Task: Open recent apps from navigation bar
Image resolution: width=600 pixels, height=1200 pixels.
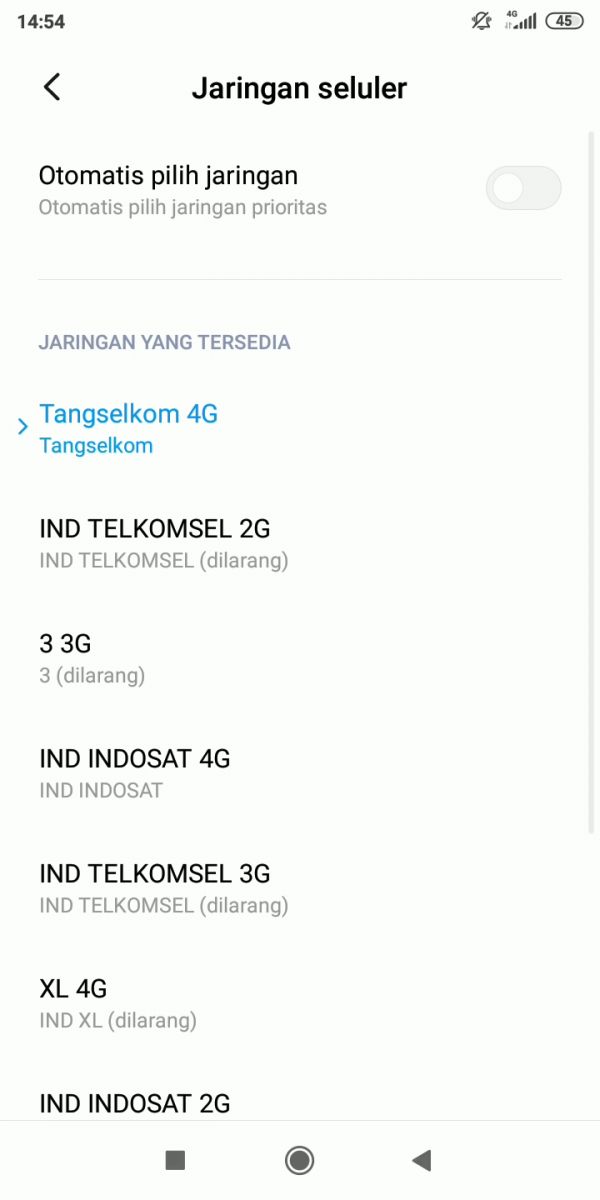Action: (x=175, y=1160)
